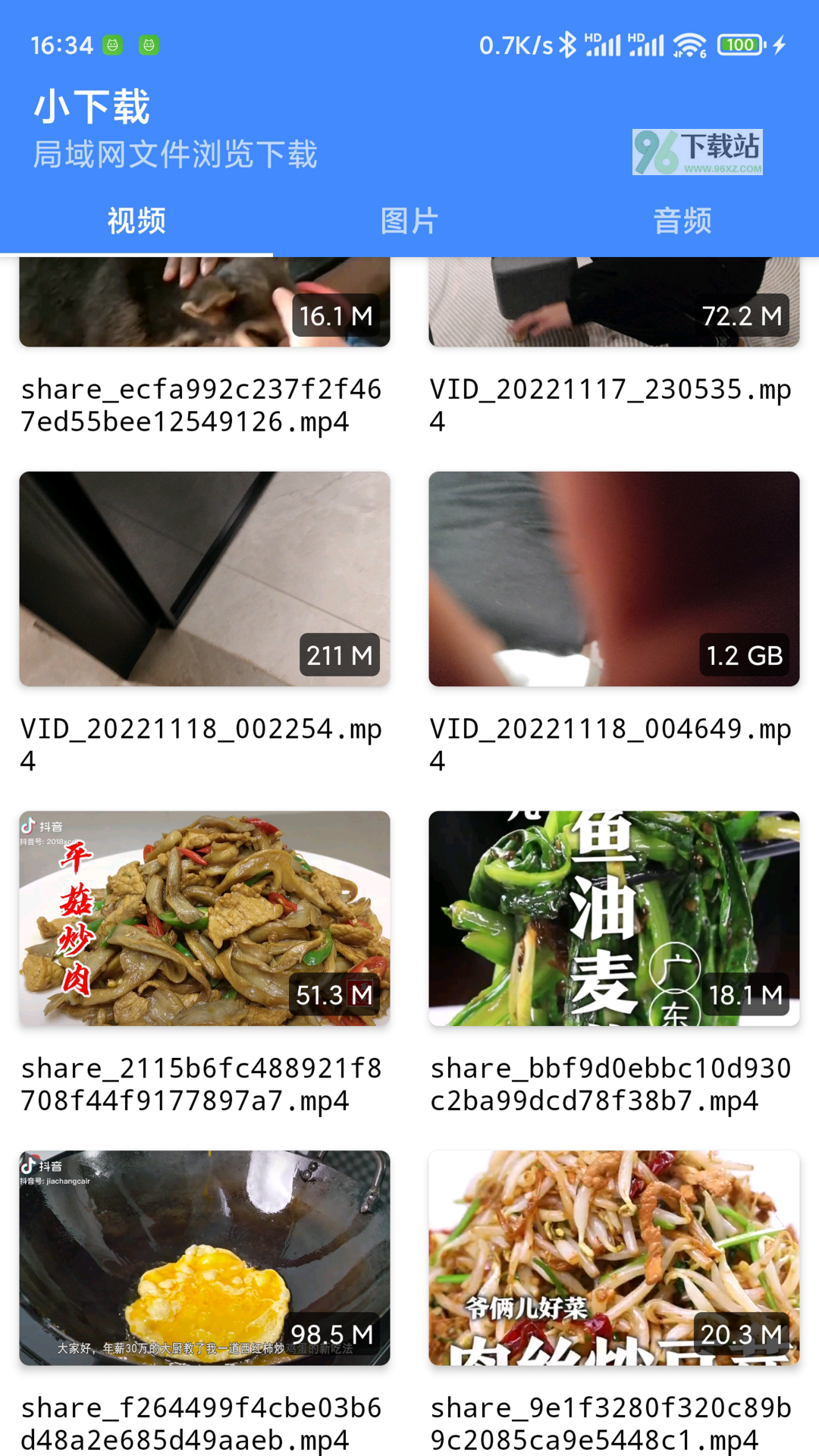Switch to the 图片 tab
The height and width of the screenshot is (1456, 819).
pos(409,221)
